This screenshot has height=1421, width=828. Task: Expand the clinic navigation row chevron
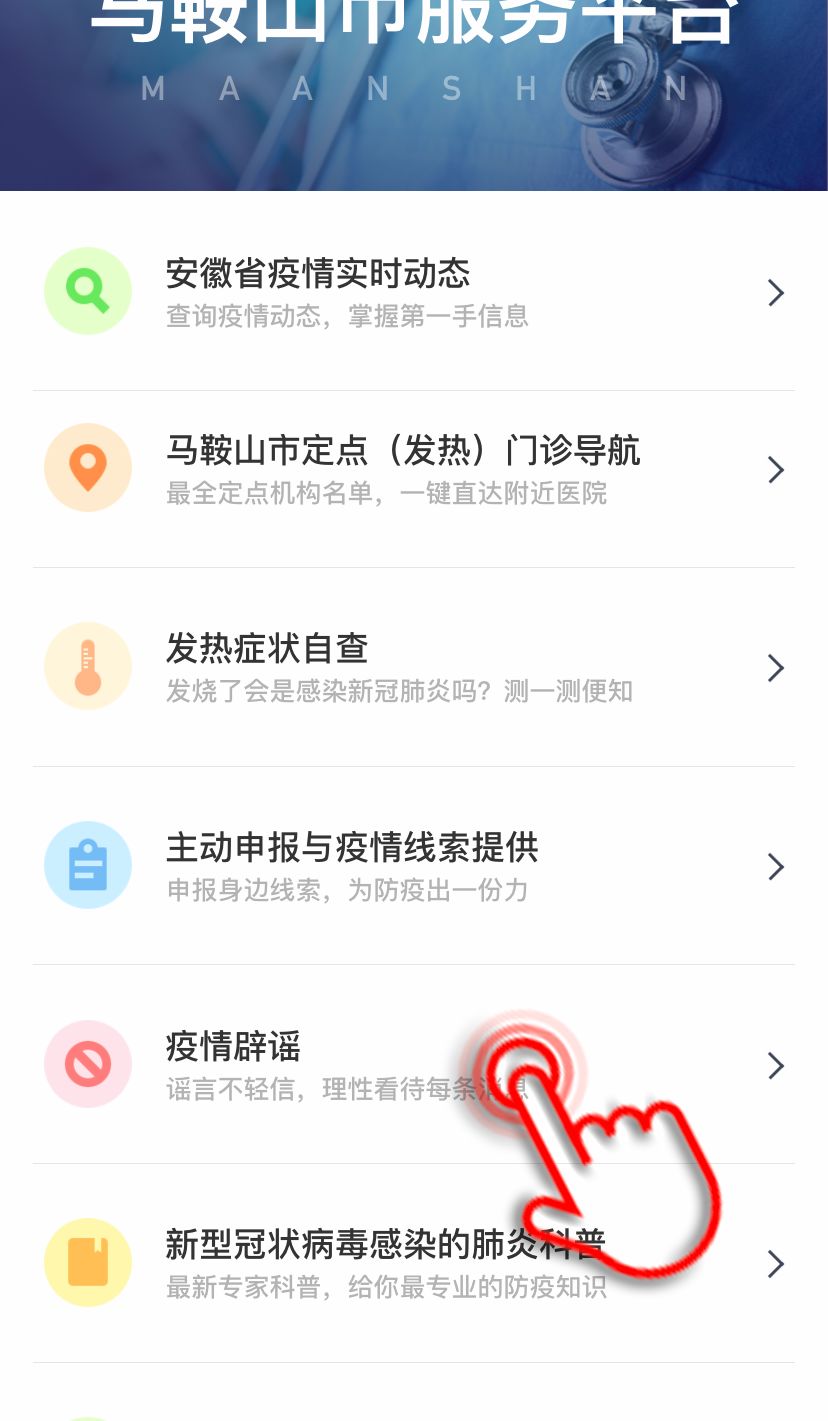pos(776,470)
